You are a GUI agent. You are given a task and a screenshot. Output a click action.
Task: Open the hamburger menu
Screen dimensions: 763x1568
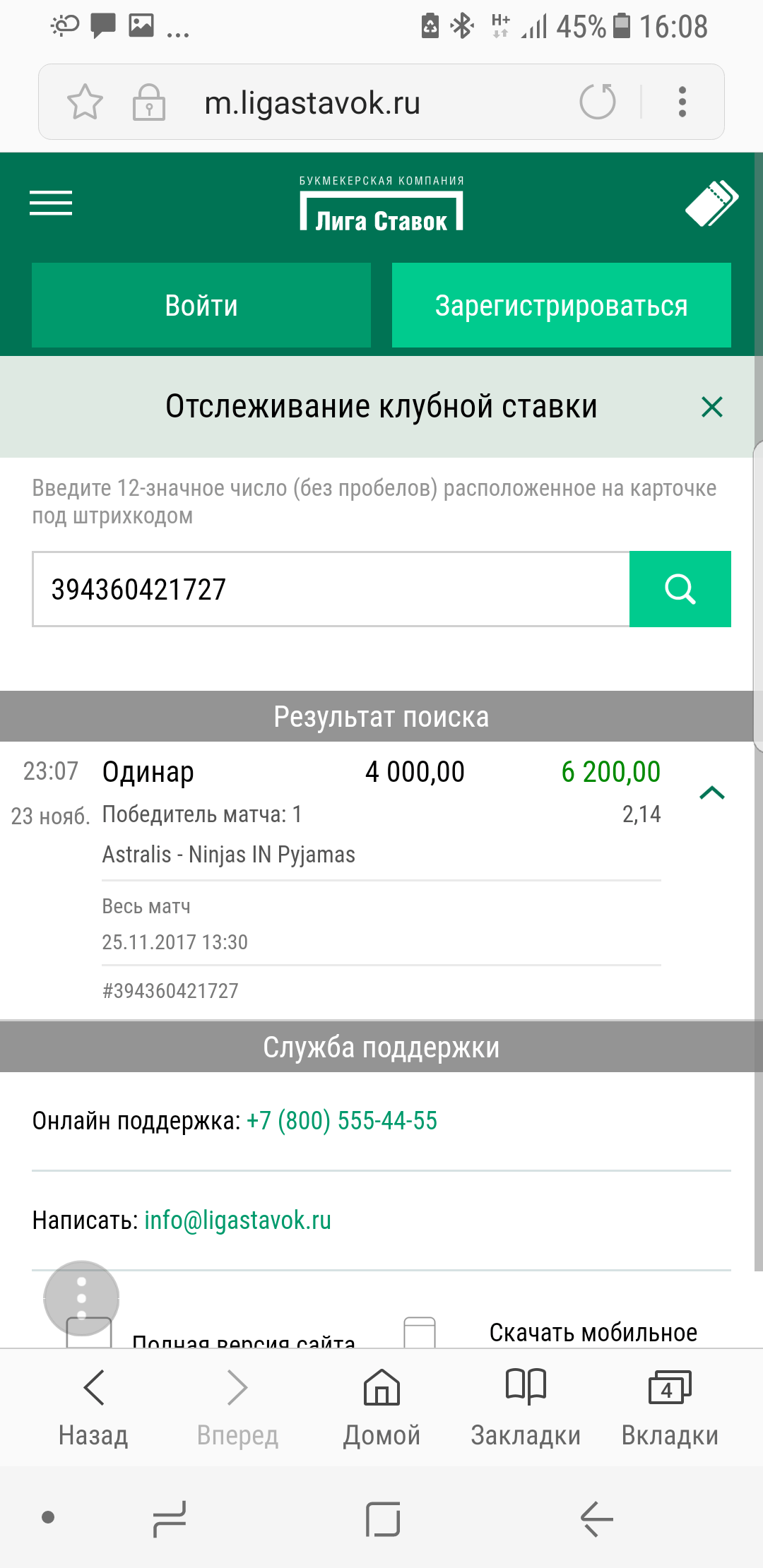coord(51,203)
